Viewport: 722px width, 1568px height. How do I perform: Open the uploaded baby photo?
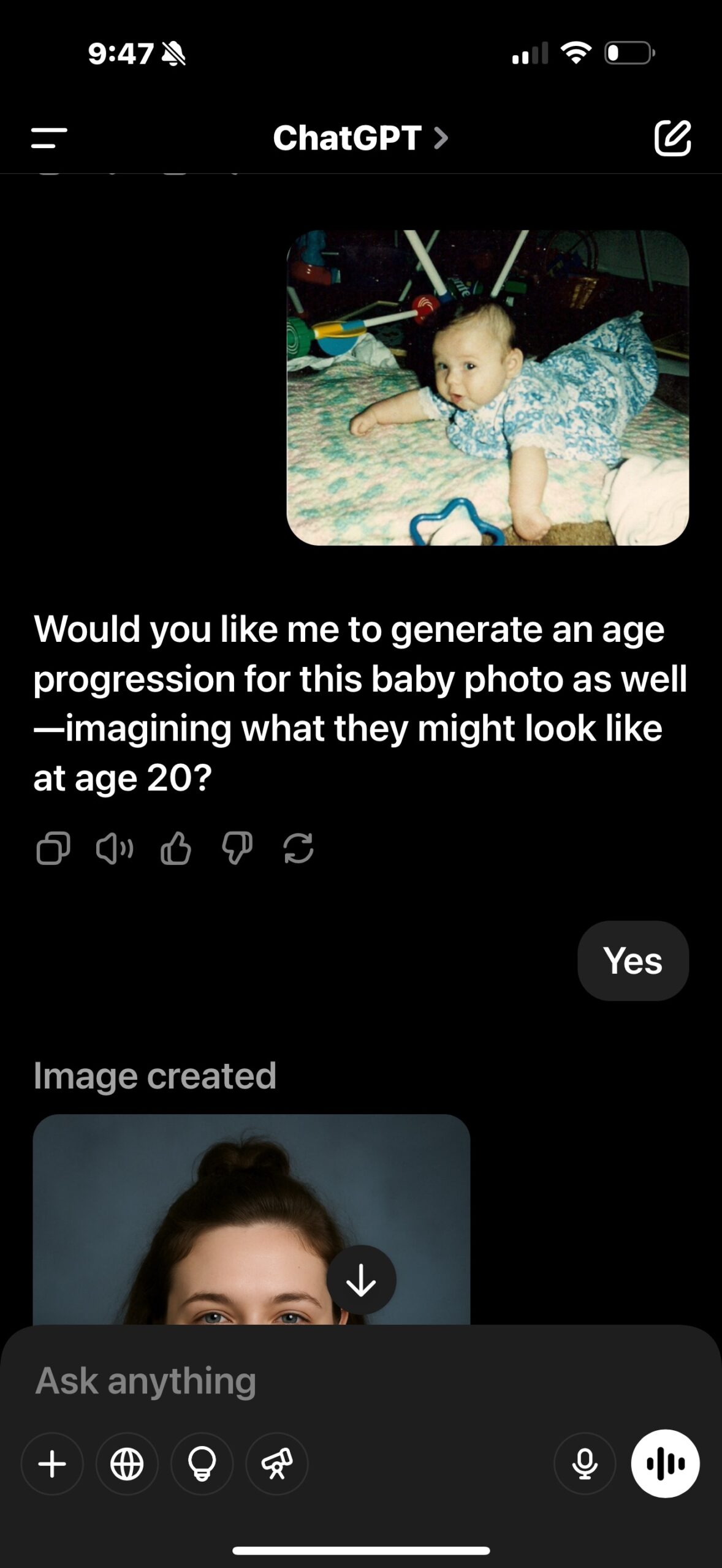pos(487,388)
